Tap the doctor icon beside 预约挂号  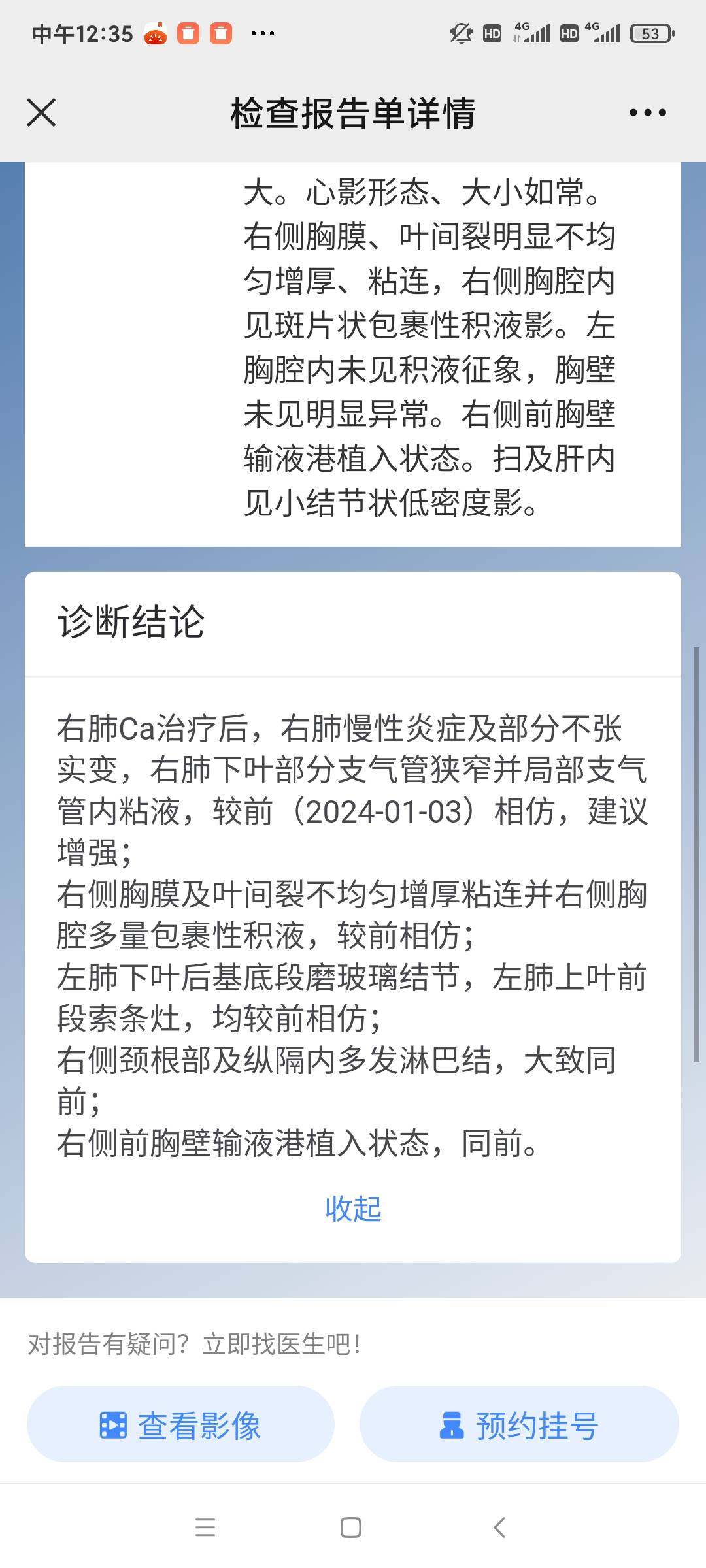tap(451, 1427)
